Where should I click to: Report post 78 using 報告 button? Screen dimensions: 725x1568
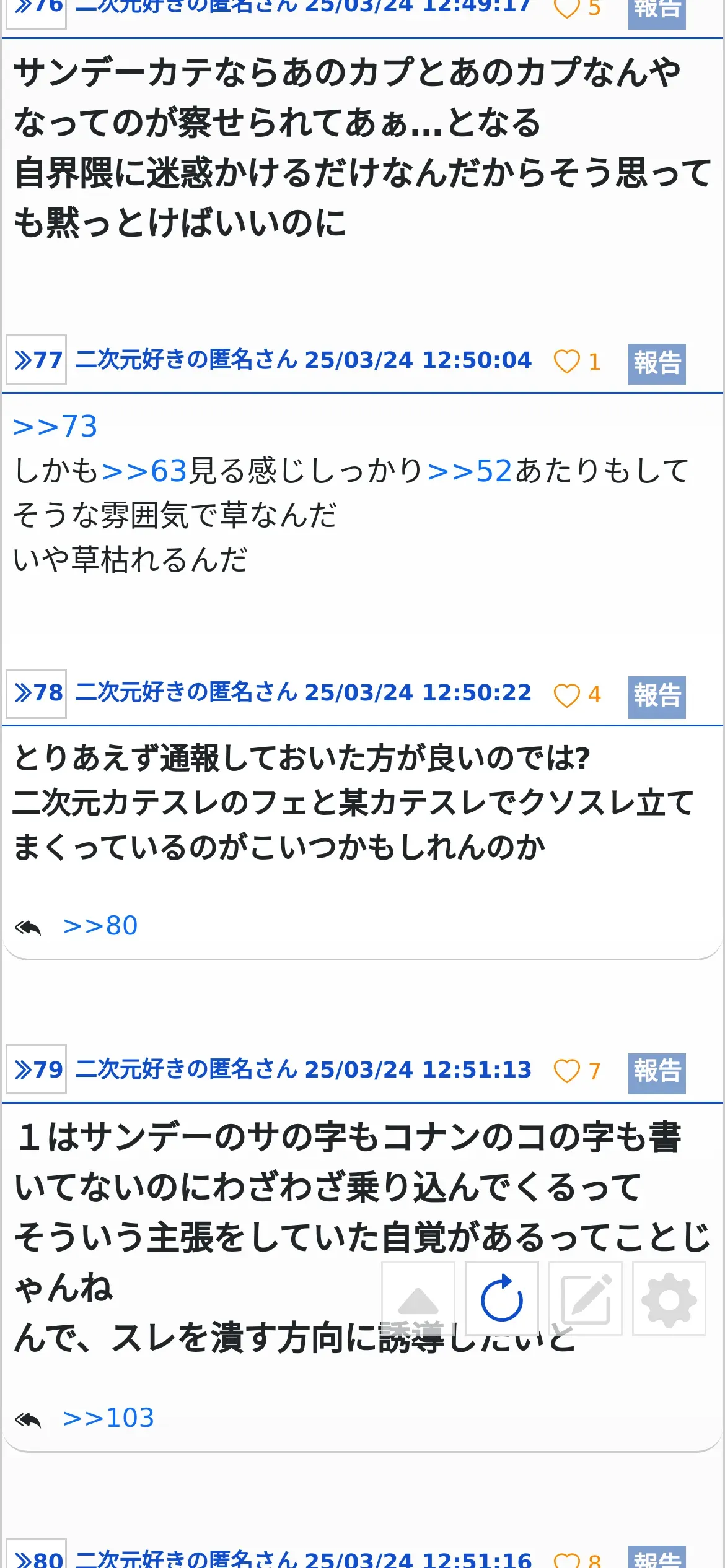(x=657, y=697)
